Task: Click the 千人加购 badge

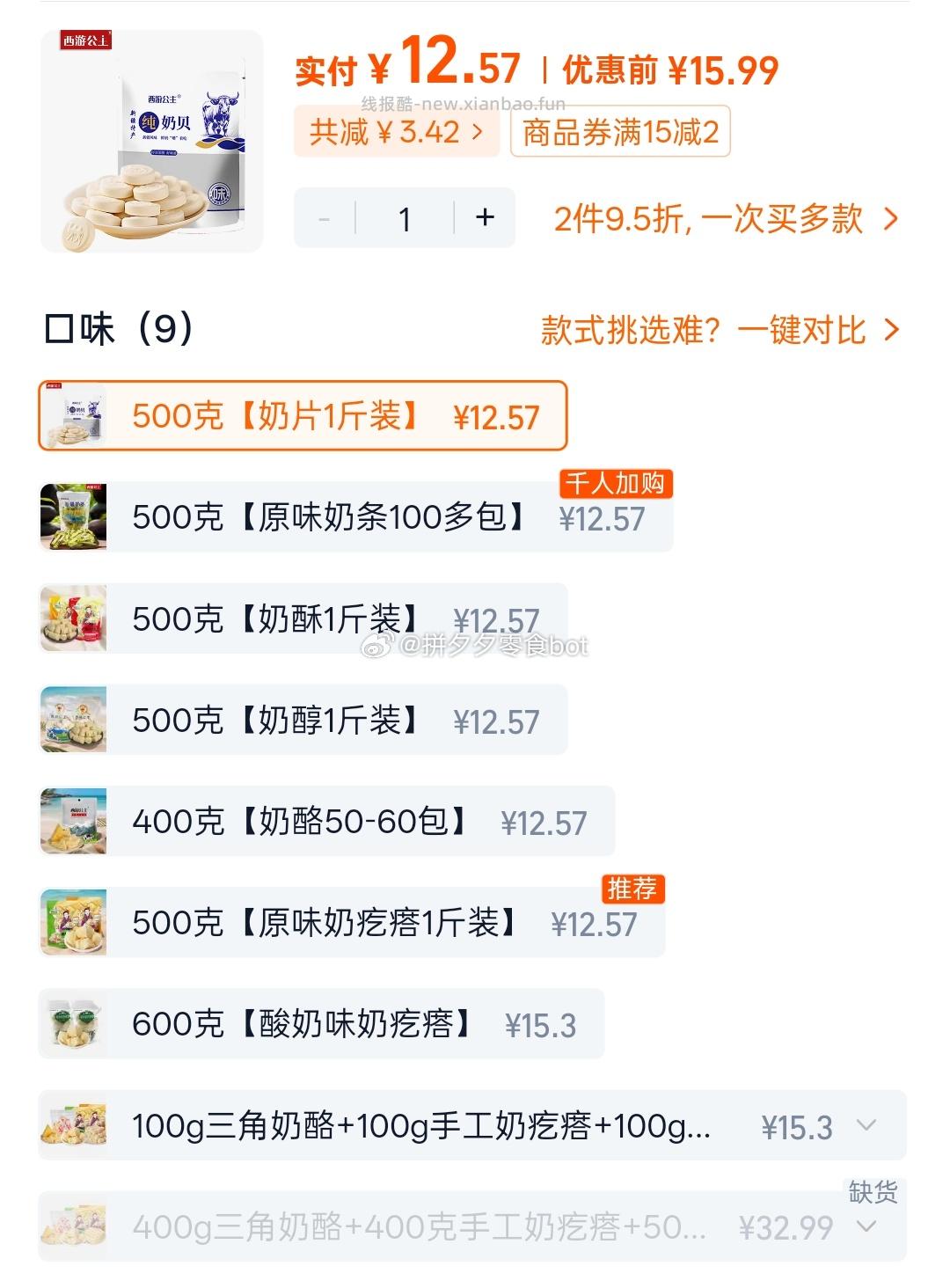Action: click(616, 483)
